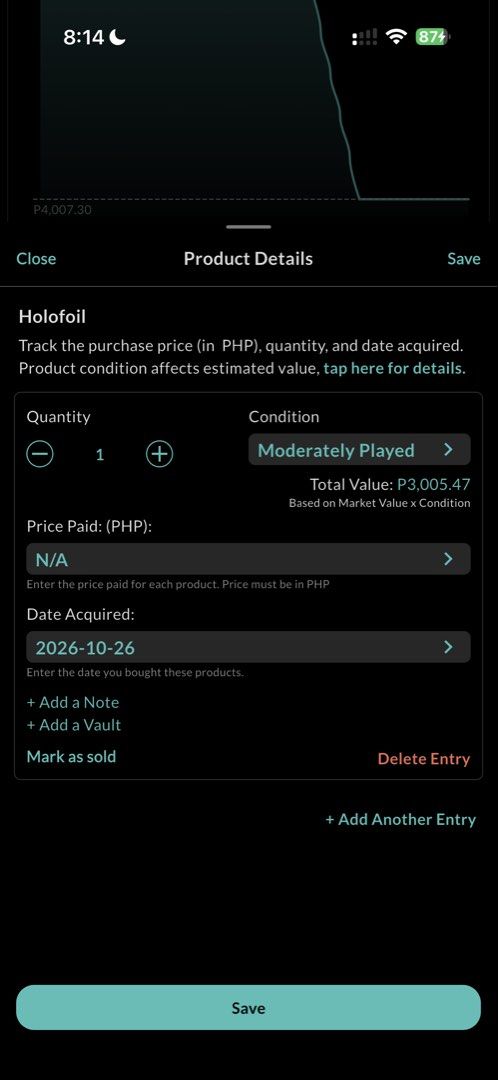Open the Moderately Played condition picker

pos(360,450)
